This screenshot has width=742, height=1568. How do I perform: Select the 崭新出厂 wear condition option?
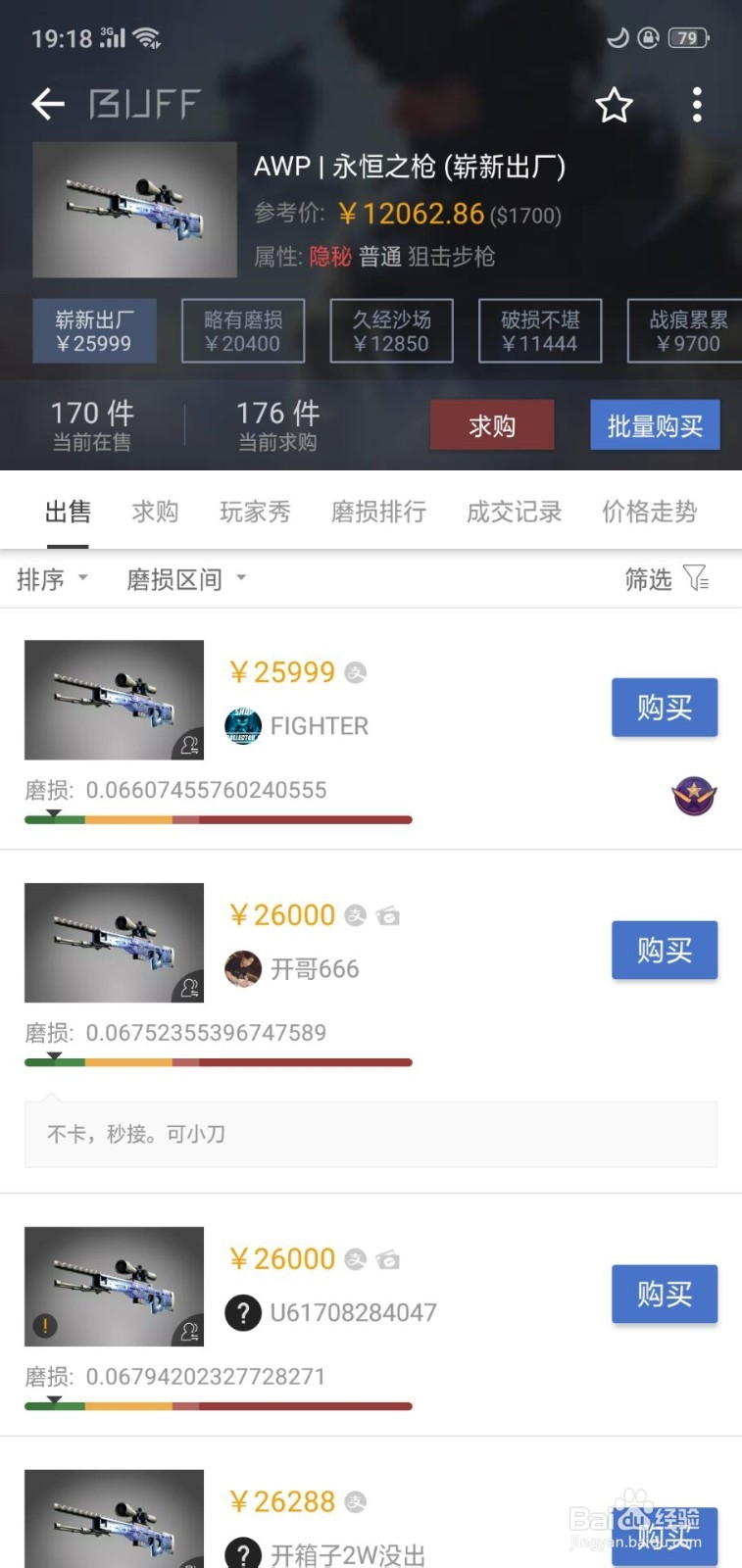point(93,330)
